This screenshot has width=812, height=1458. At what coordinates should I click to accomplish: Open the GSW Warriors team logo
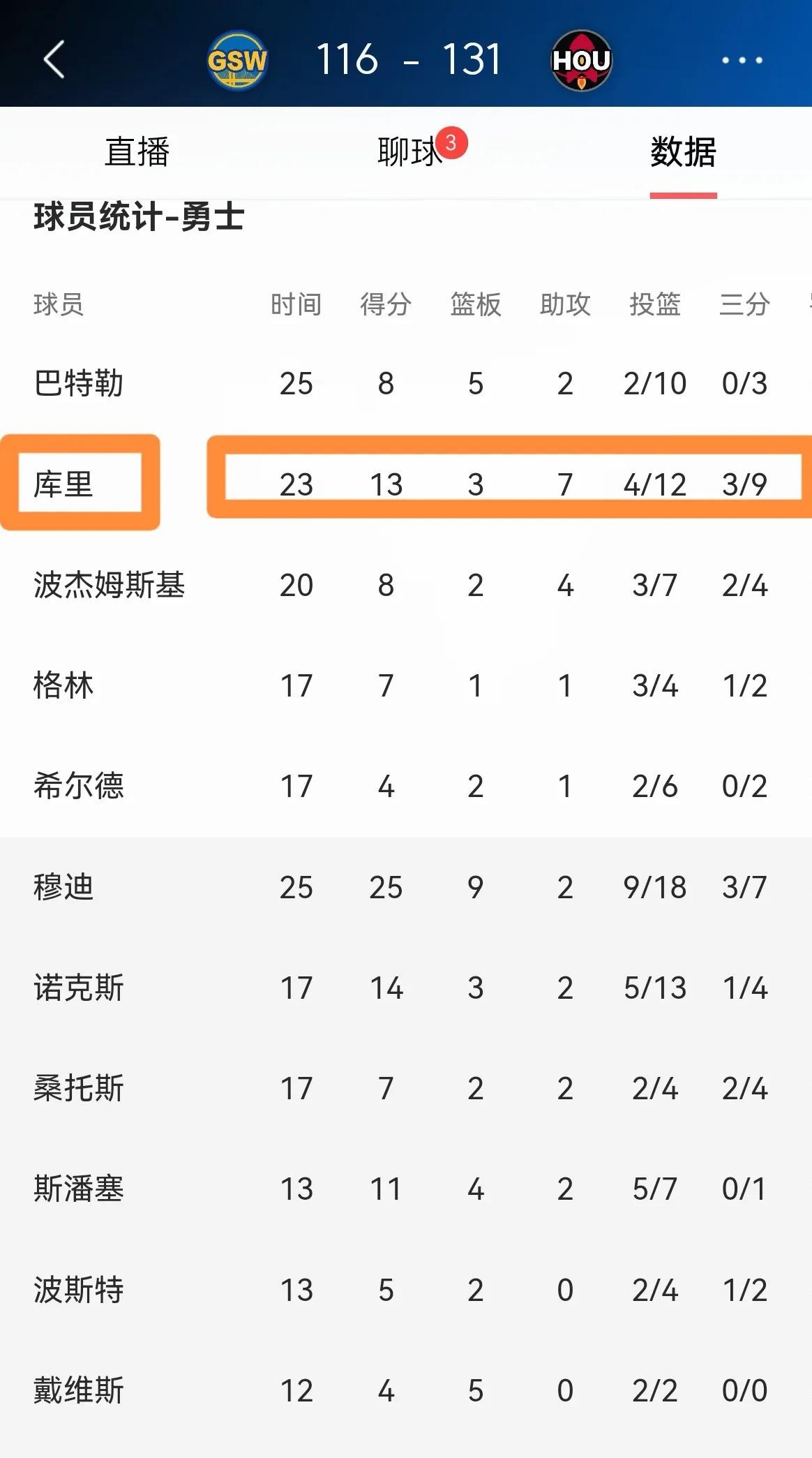pyautogui.click(x=237, y=60)
